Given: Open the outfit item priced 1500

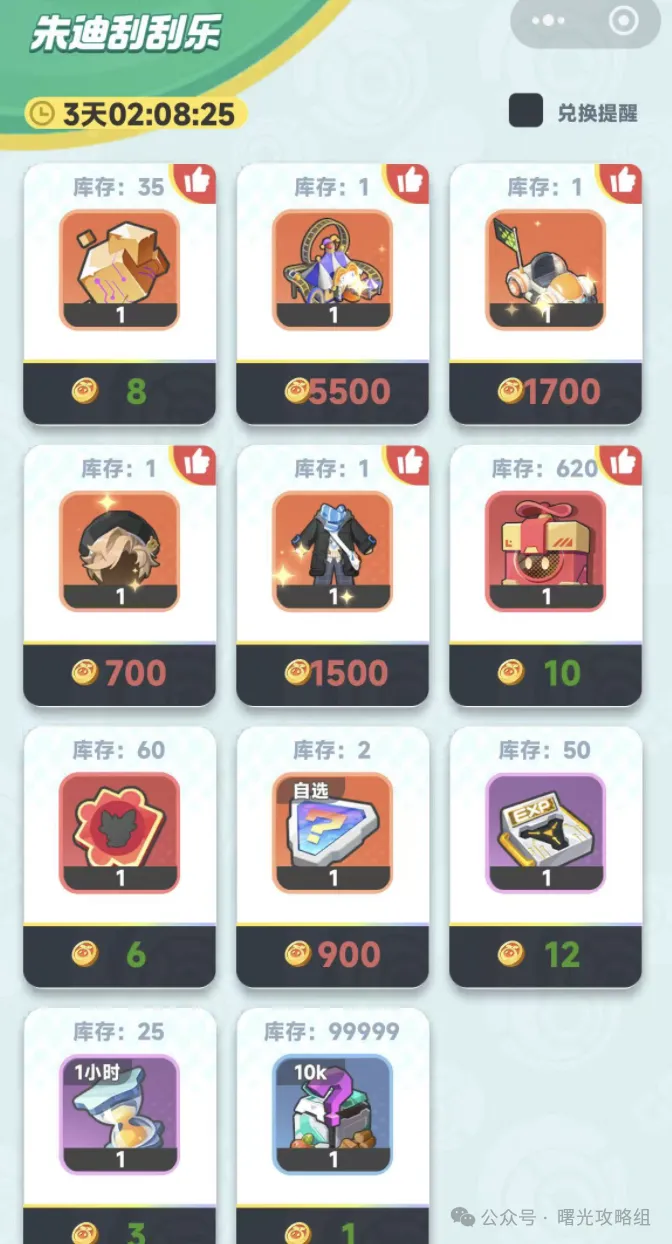Looking at the screenshot, I should [332, 551].
